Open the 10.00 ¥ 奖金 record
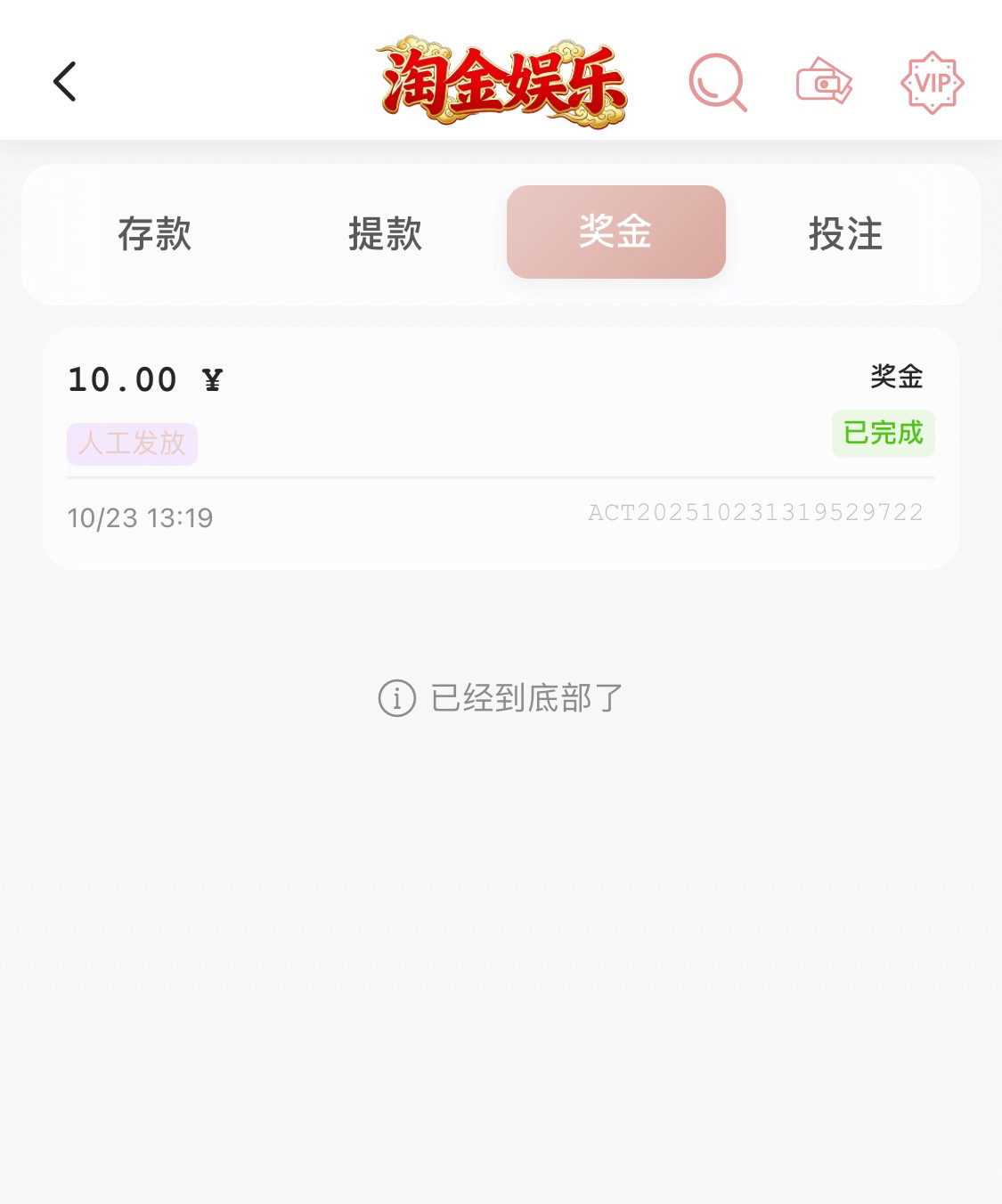Viewport: 1002px width, 1204px height. point(501,448)
